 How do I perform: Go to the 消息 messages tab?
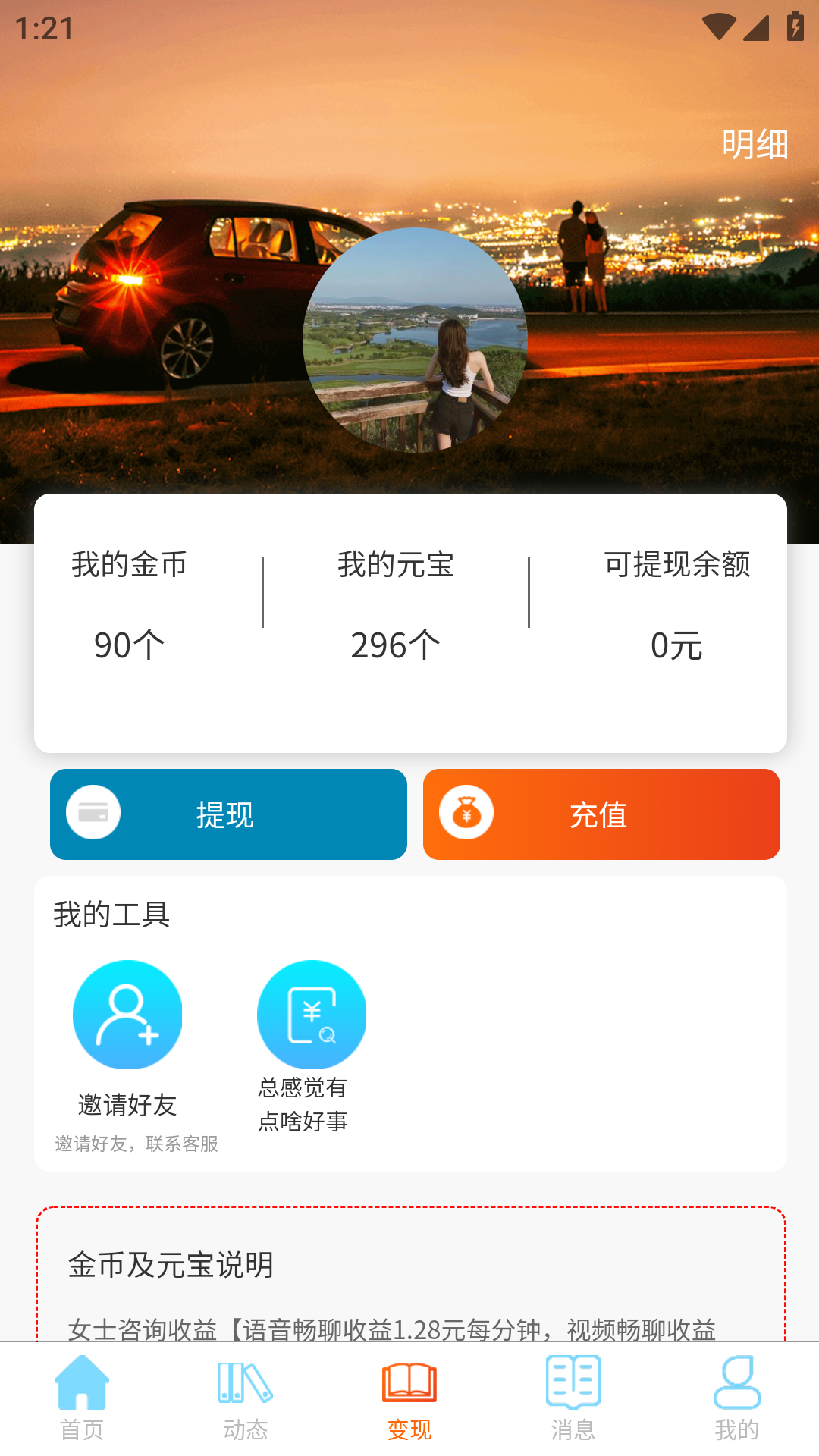(573, 1398)
